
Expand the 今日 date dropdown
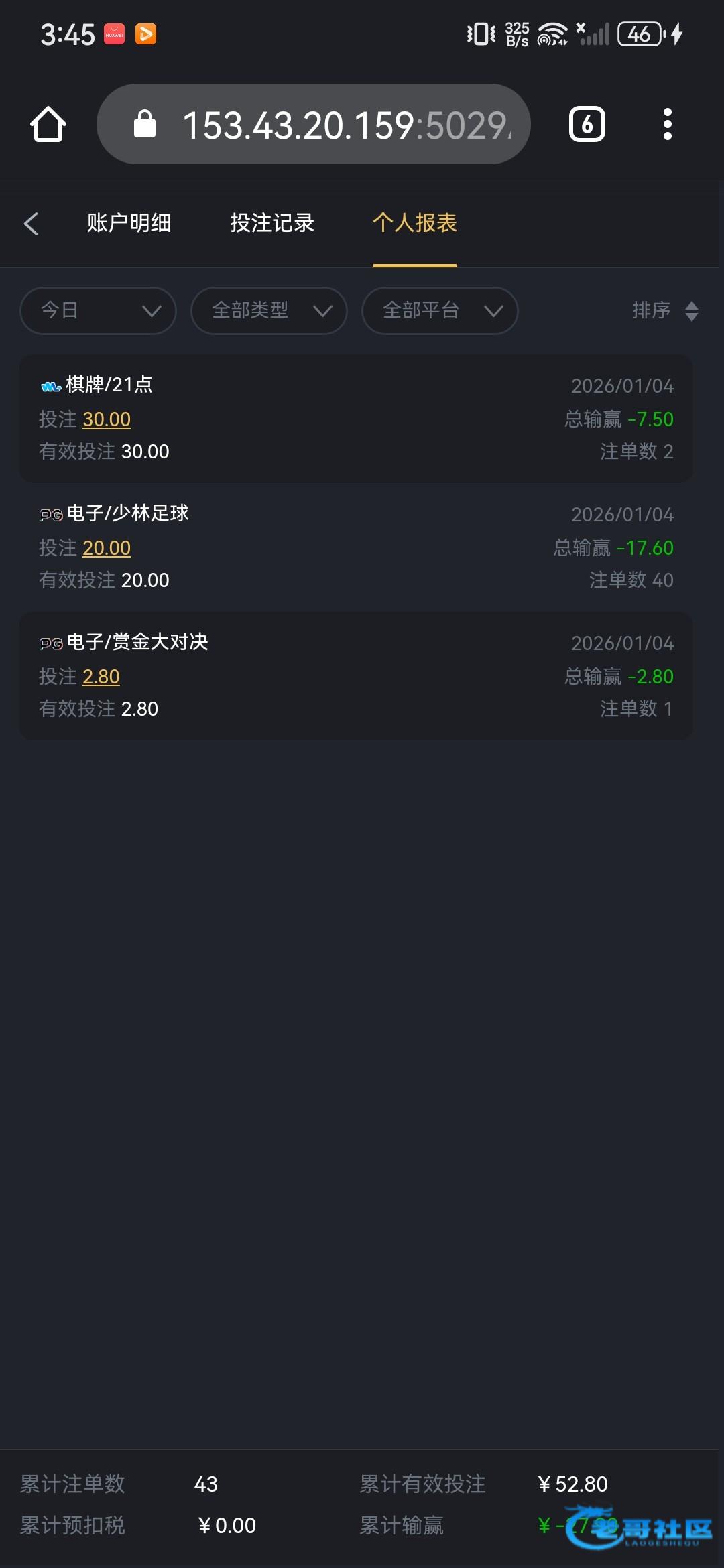click(x=99, y=310)
